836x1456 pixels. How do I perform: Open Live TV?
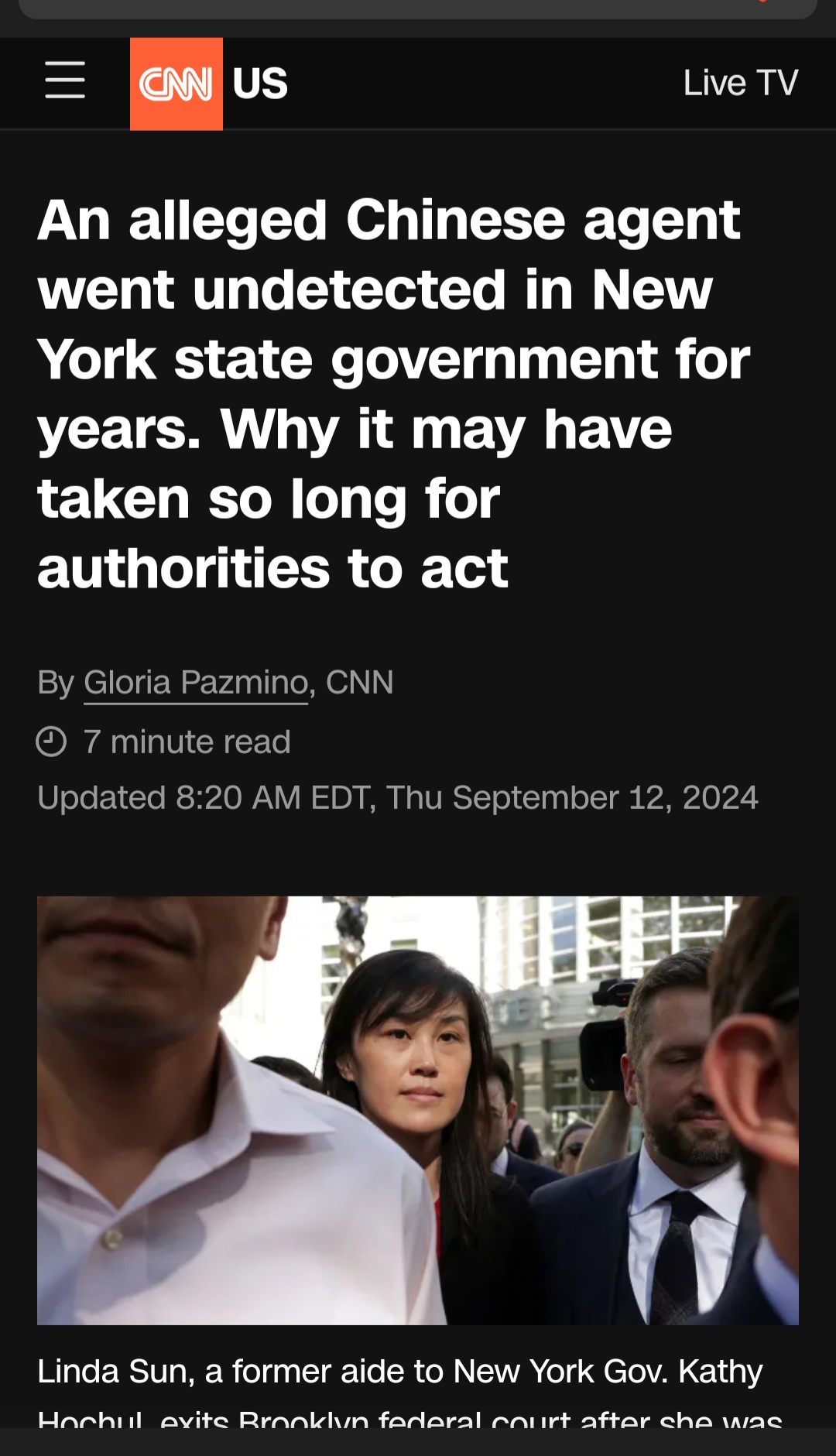(740, 83)
